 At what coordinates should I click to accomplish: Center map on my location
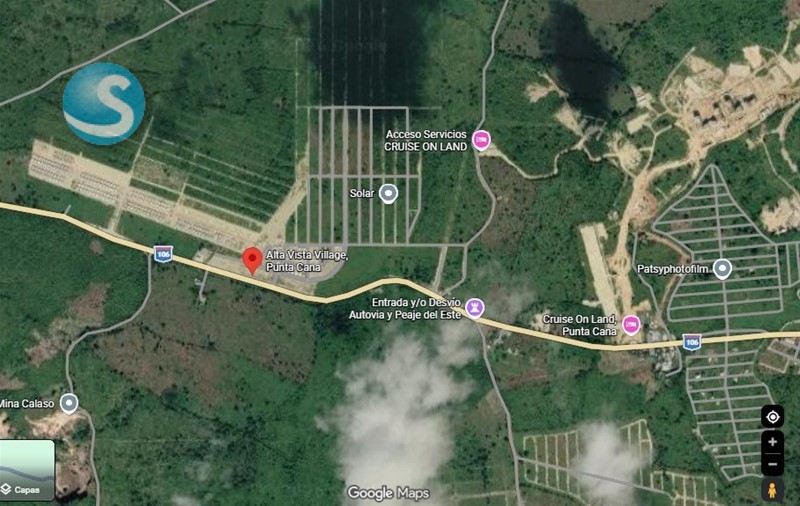[x=772, y=416]
